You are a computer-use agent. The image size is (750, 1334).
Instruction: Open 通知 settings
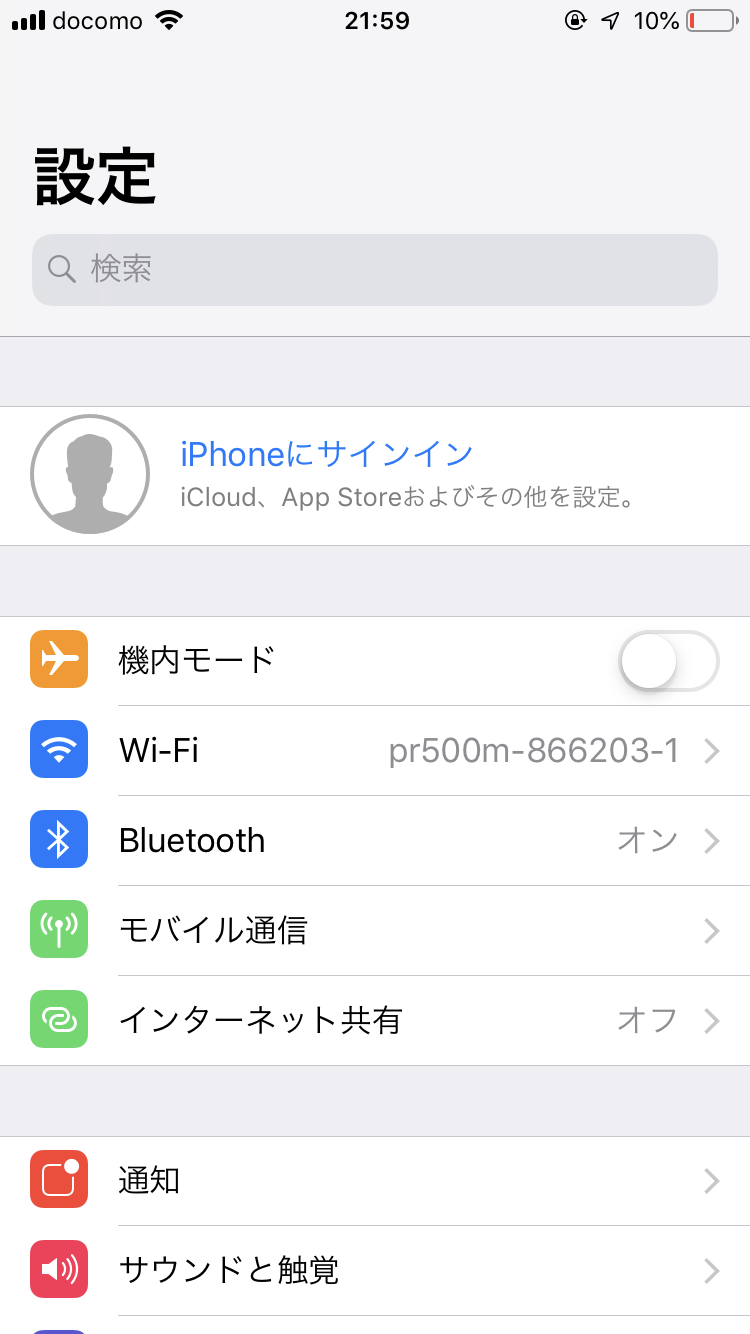coord(375,1180)
